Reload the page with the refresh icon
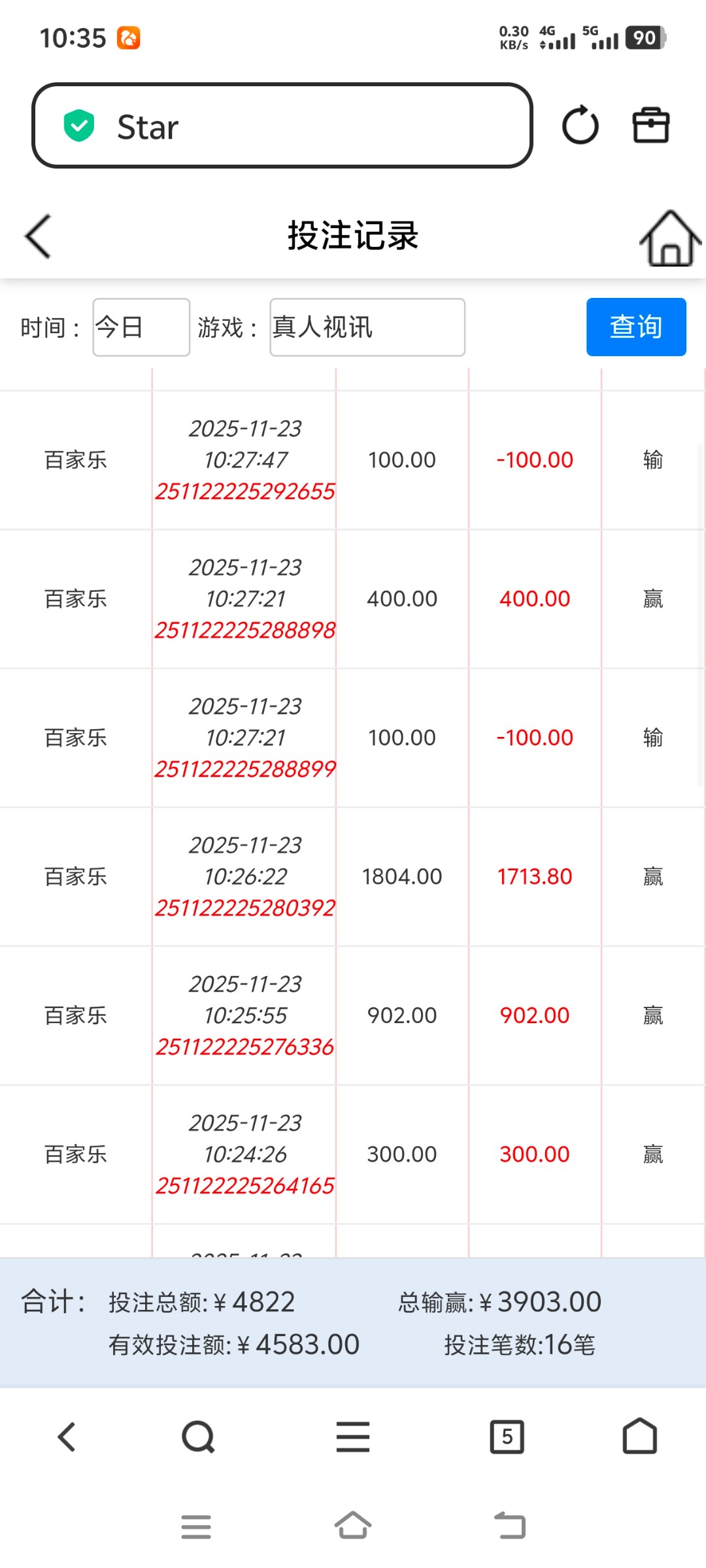The height and width of the screenshot is (1568, 706). coord(580,125)
